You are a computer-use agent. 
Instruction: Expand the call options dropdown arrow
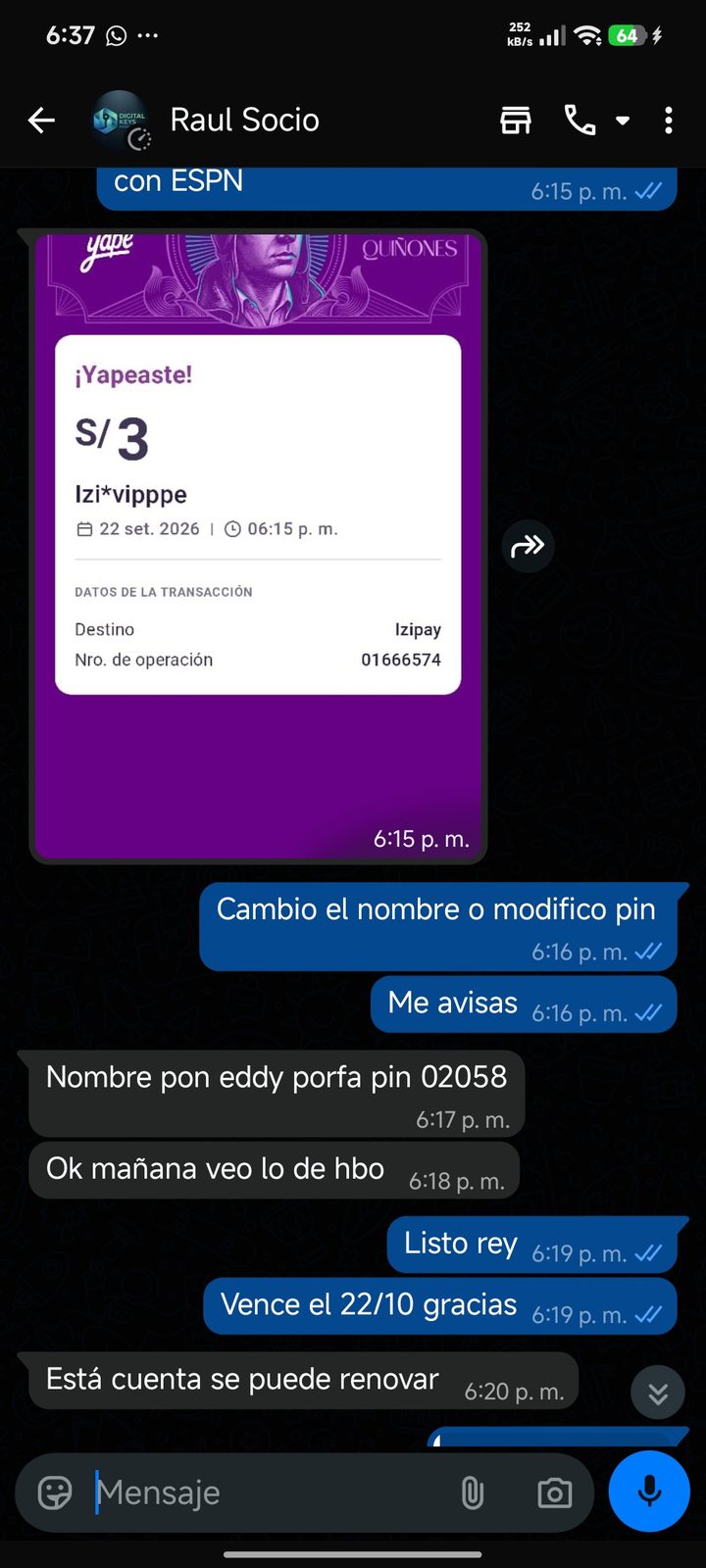(623, 121)
